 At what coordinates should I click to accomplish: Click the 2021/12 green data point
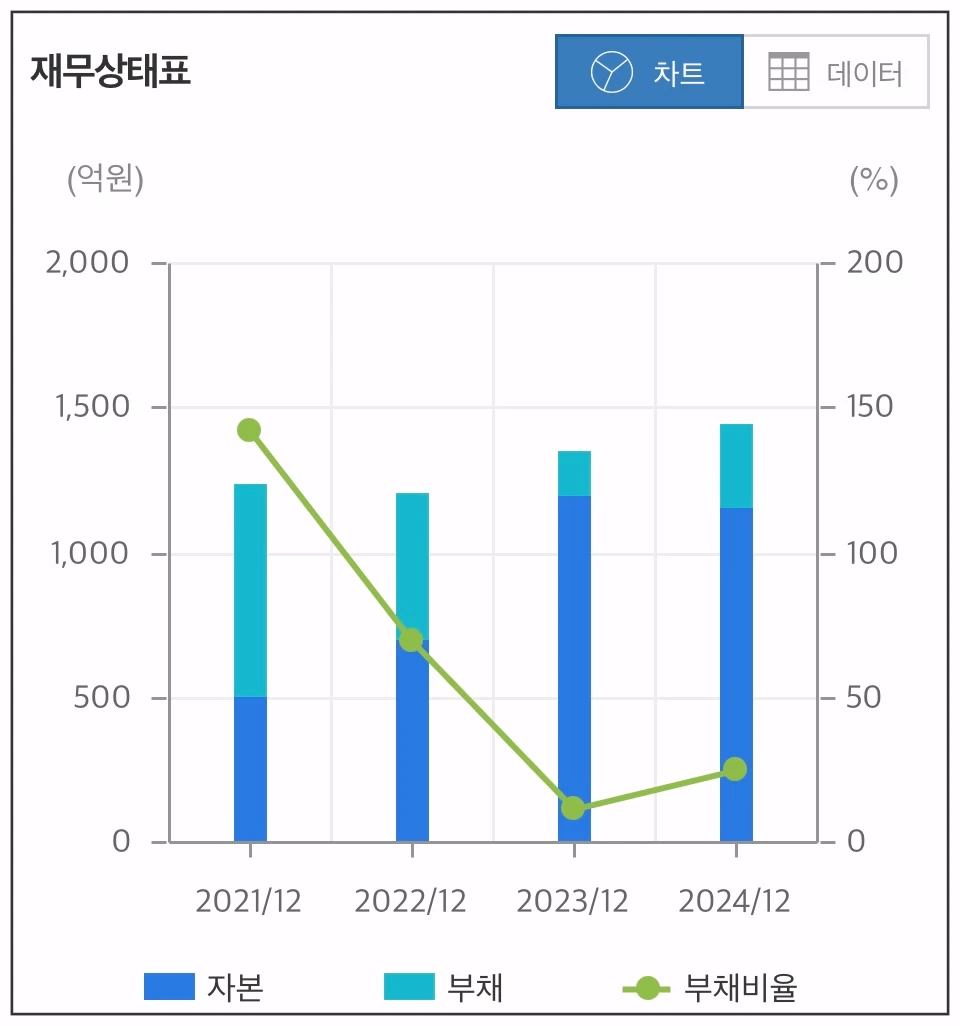[248, 429]
